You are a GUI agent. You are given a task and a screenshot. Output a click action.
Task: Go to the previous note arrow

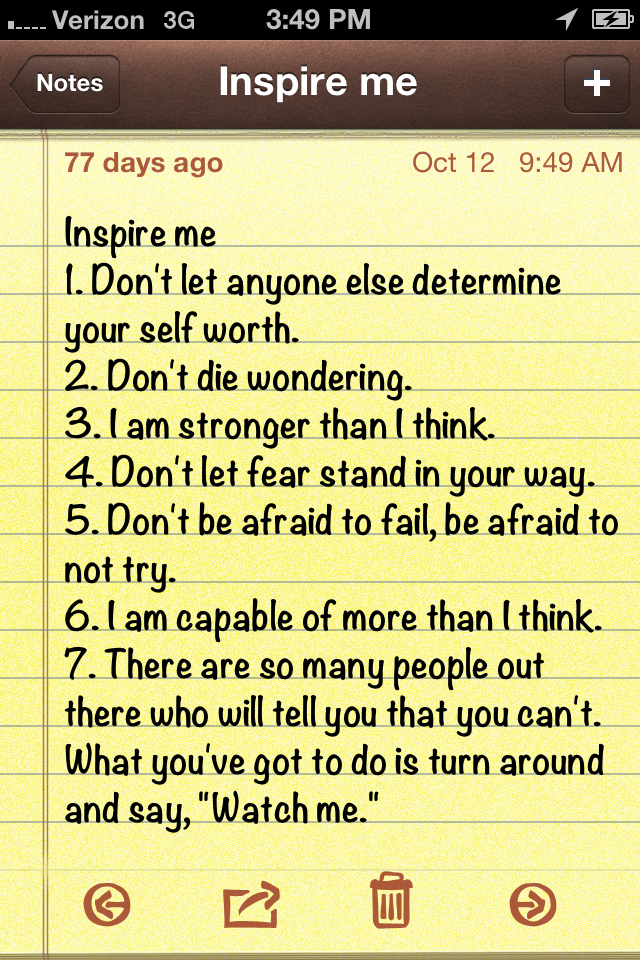[108, 906]
